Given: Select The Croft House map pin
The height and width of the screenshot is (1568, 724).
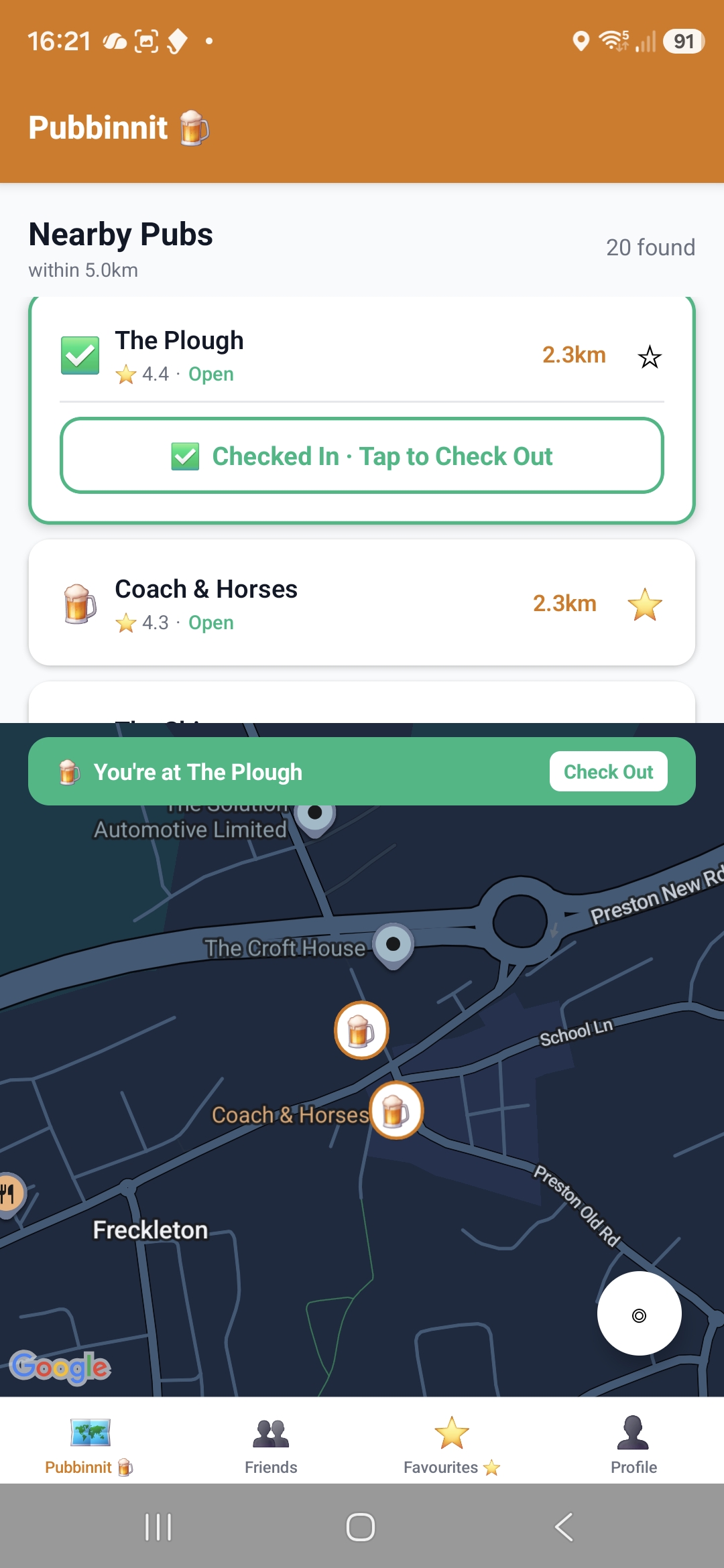Looking at the screenshot, I should [394, 943].
